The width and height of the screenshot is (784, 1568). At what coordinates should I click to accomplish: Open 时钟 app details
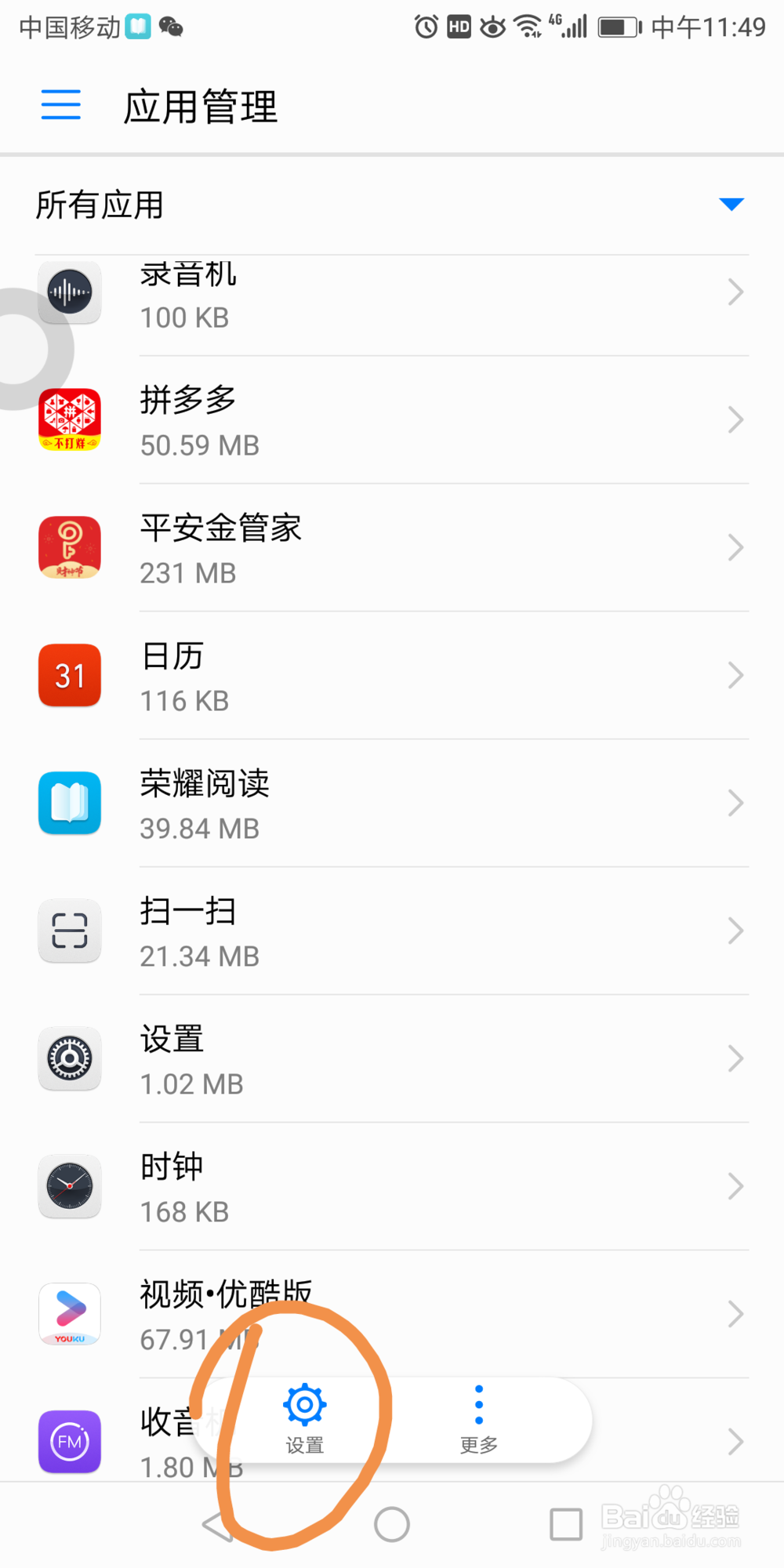pos(392,1188)
